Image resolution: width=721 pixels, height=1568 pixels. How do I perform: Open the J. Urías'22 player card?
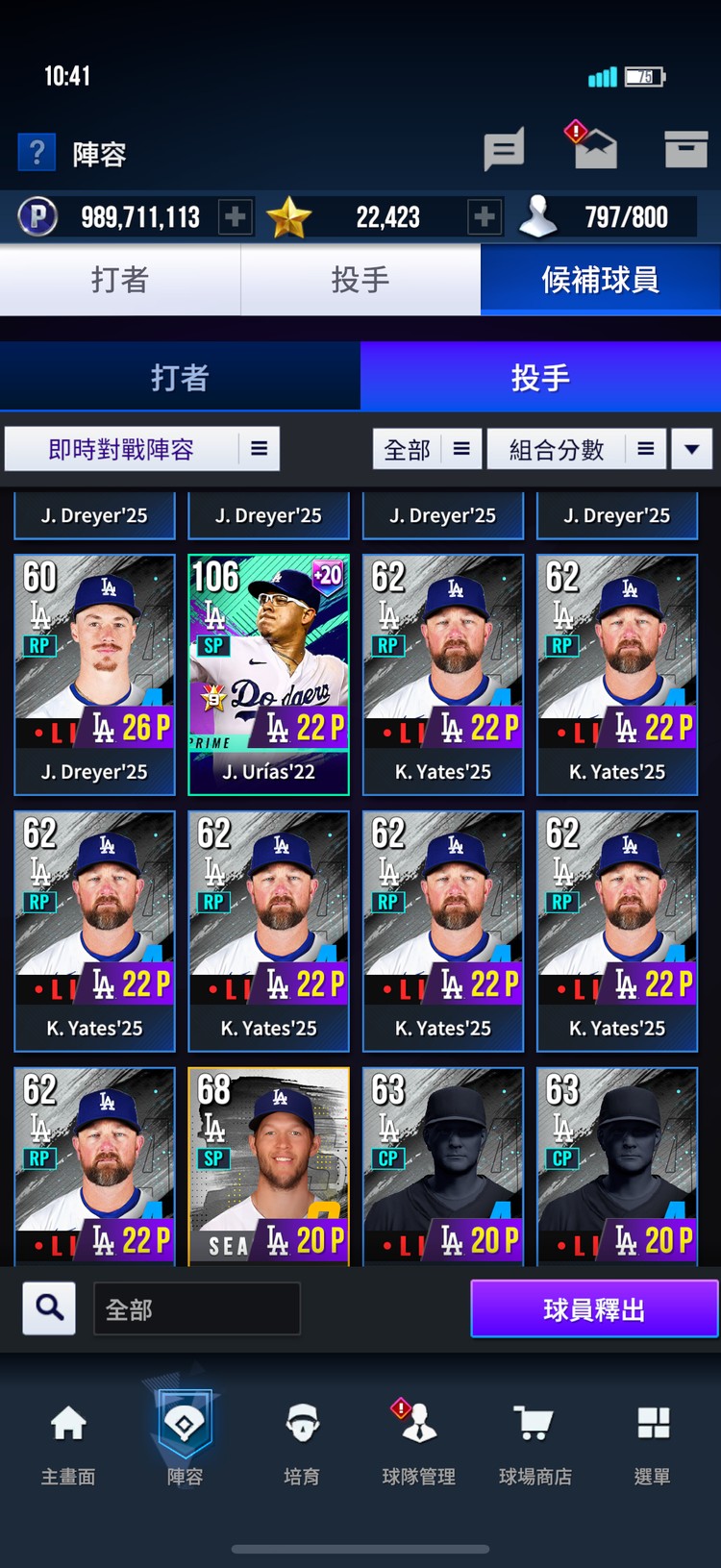pos(268,674)
